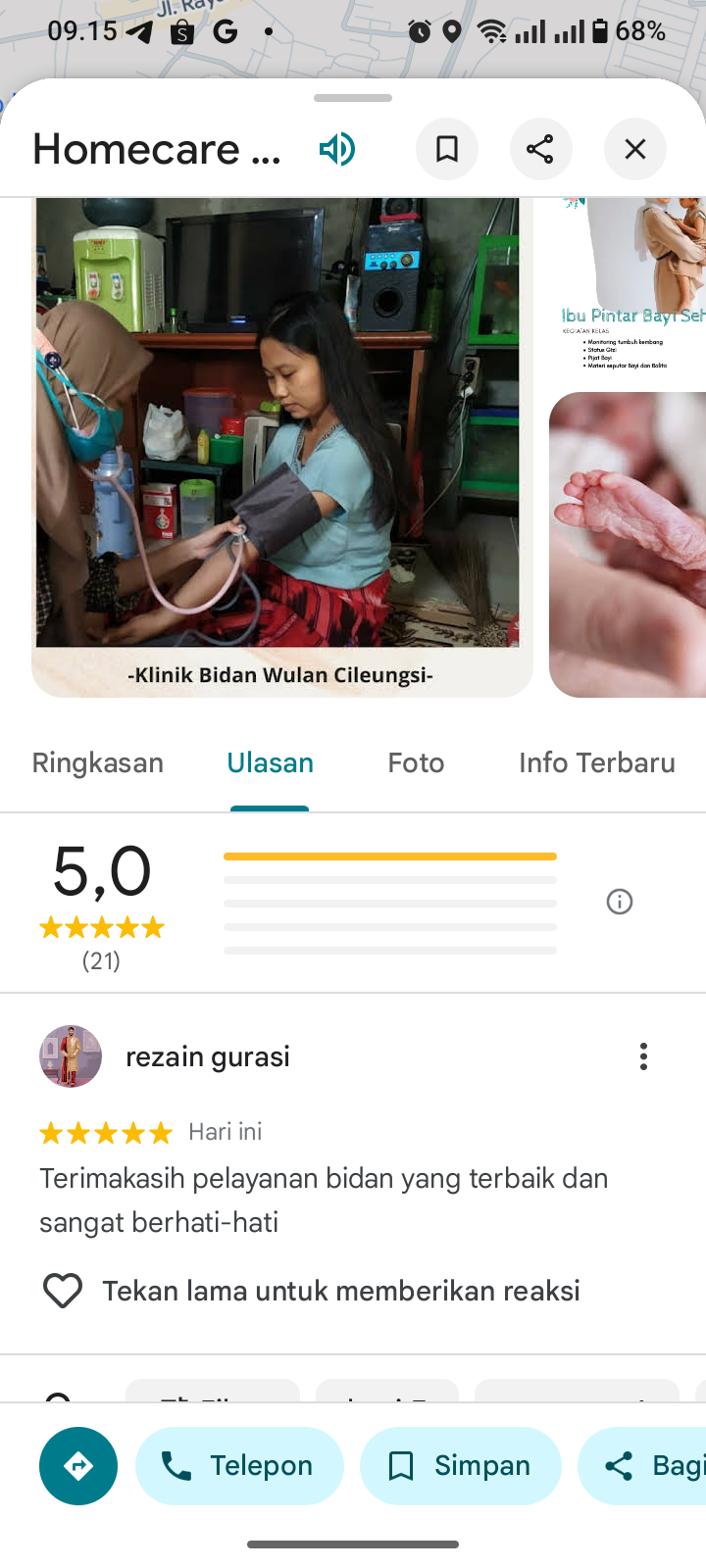Open the Klinik Bidan Wulan Cileungsi photo
The width and height of the screenshot is (706, 1568).
pyautogui.click(x=281, y=447)
